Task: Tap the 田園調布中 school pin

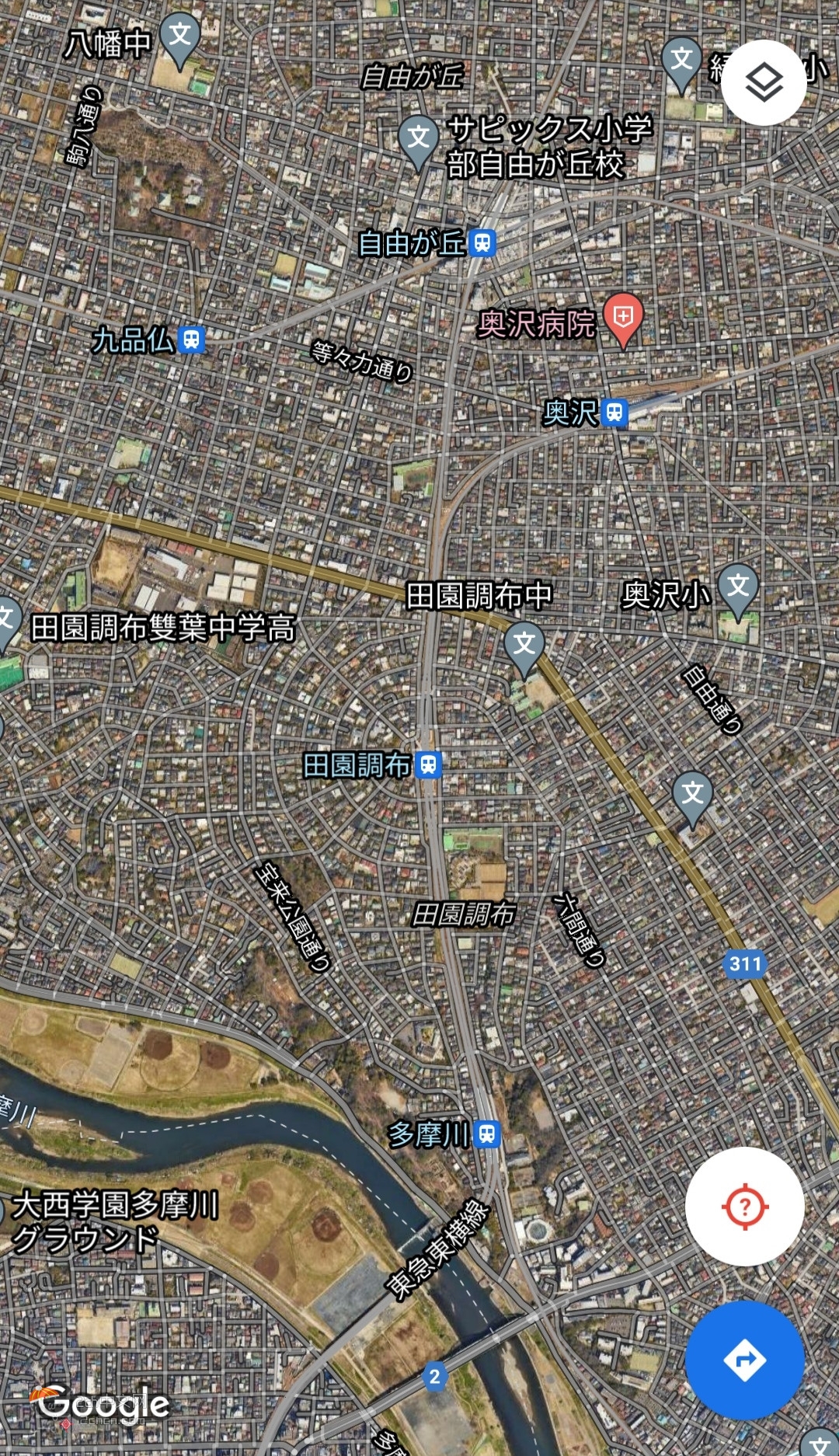Action: pos(524,645)
